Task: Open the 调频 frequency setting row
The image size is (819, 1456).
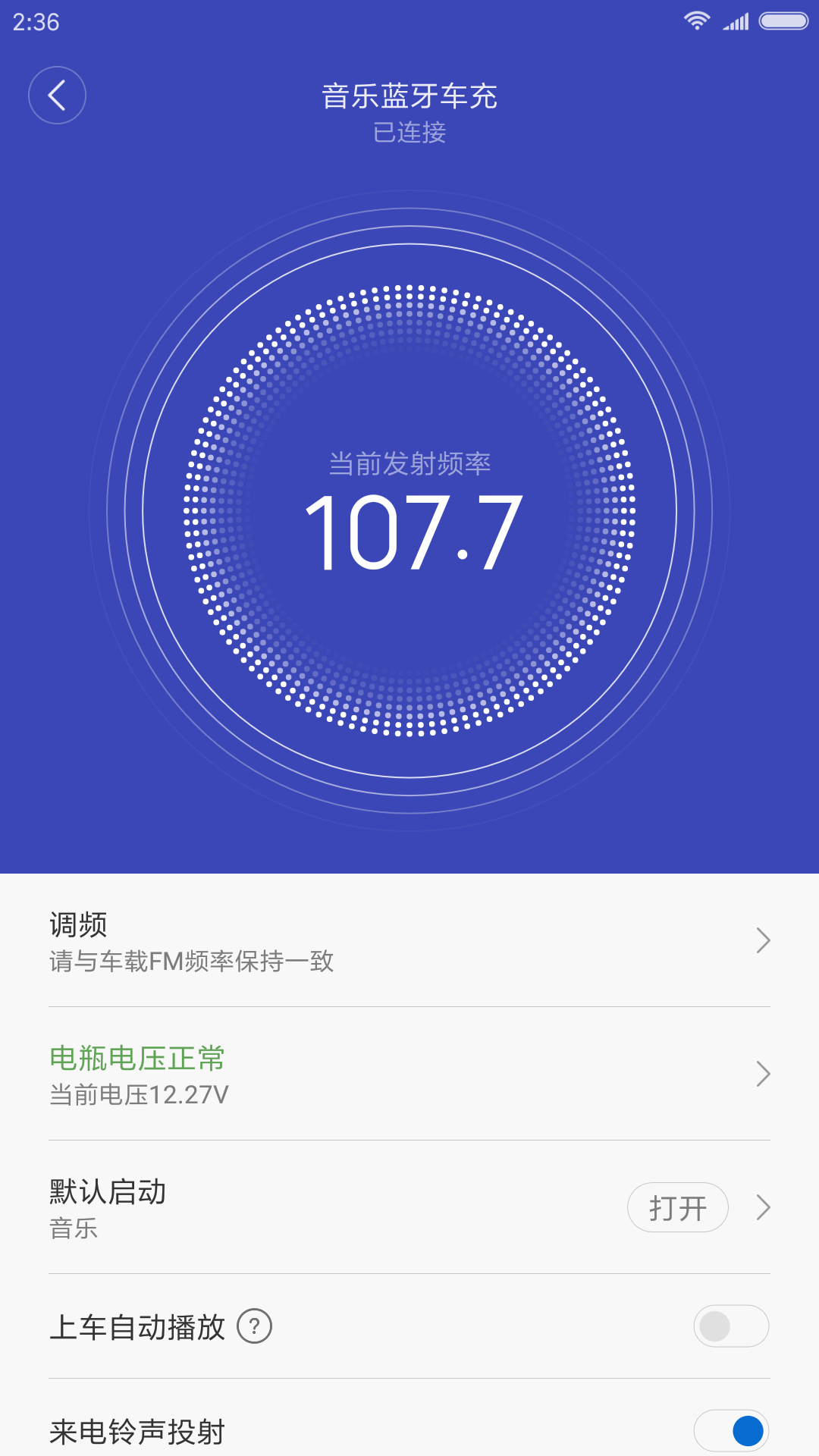Action: tap(303, 940)
